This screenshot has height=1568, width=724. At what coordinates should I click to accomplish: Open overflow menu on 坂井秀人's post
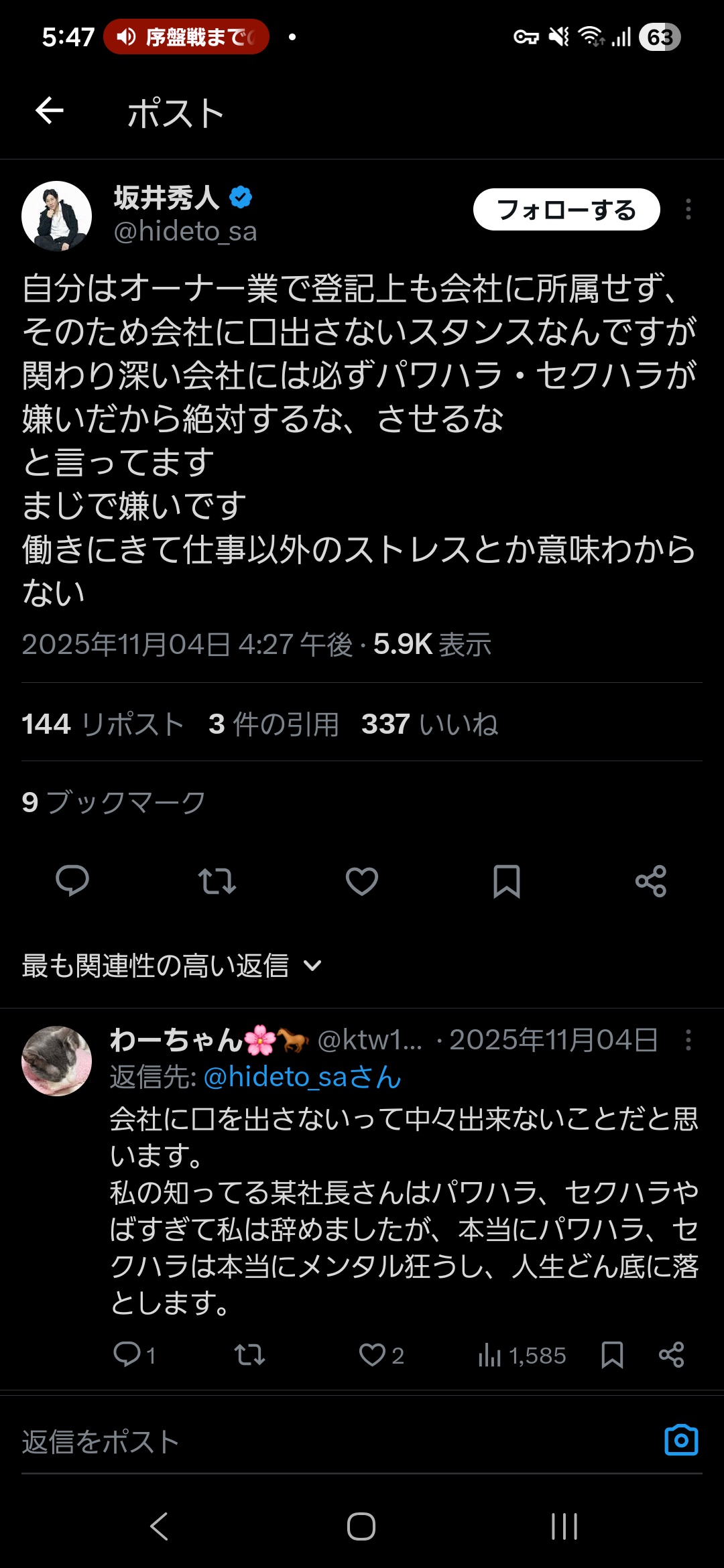coord(688,210)
